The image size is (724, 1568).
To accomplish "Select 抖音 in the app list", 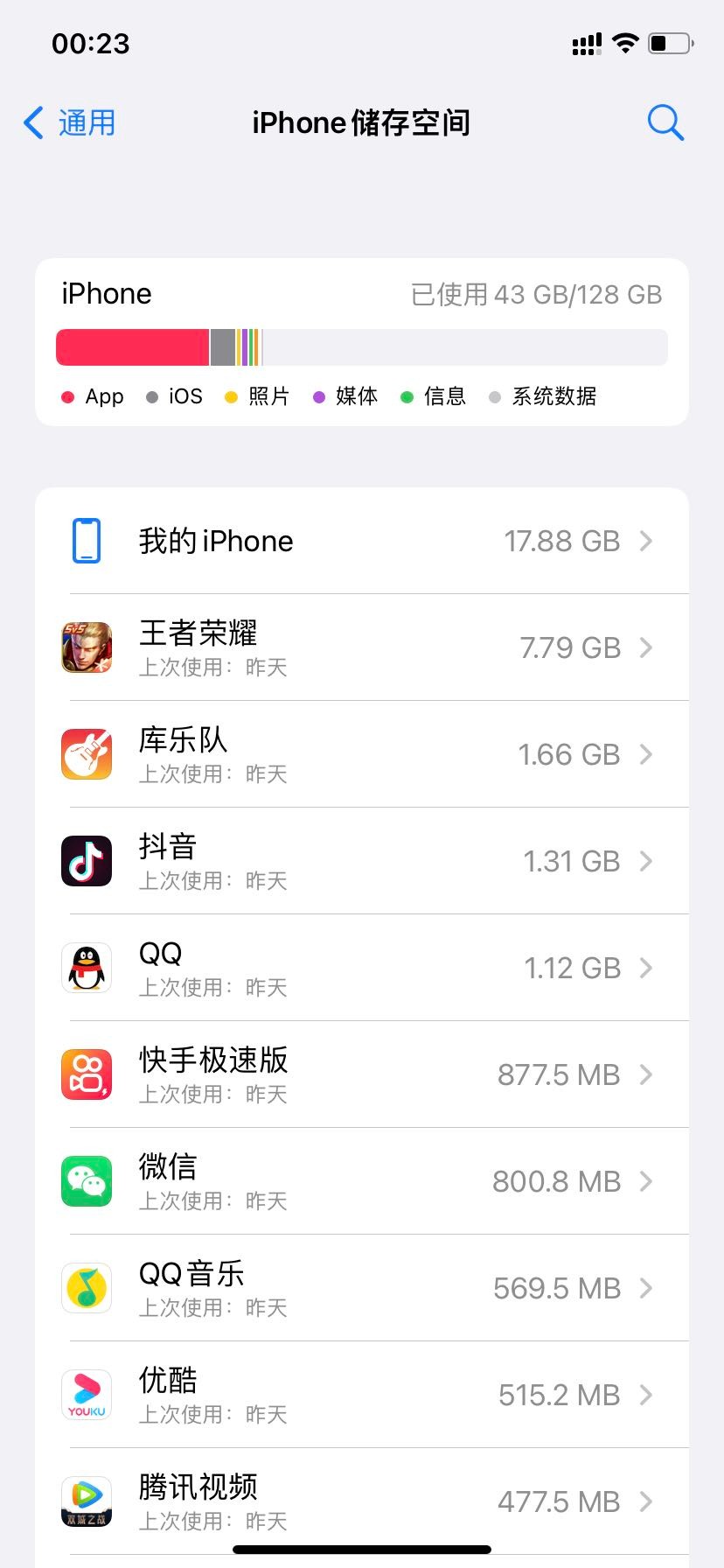I will [362, 861].
